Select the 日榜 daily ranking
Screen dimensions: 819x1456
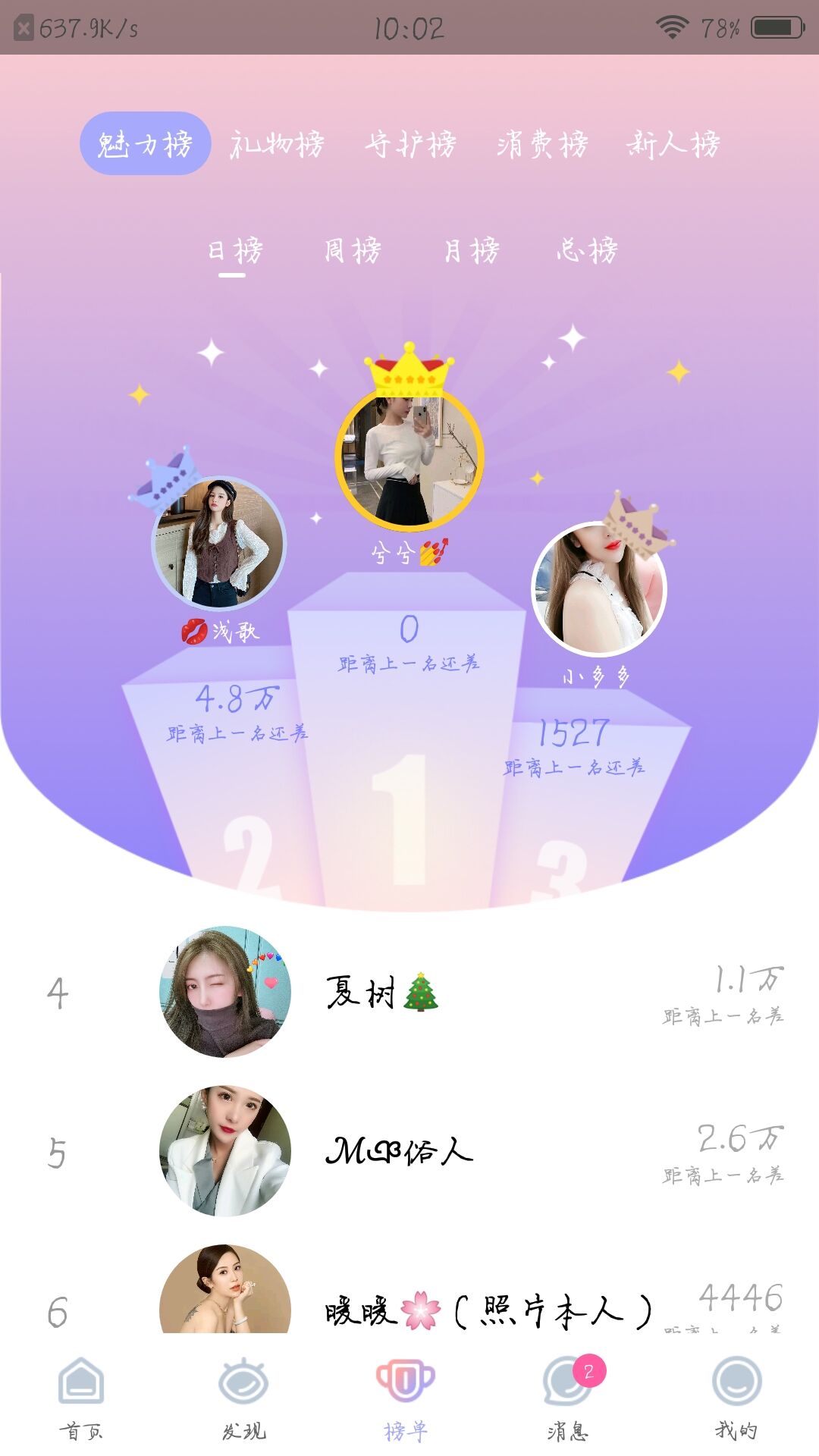(x=235, y=250)
